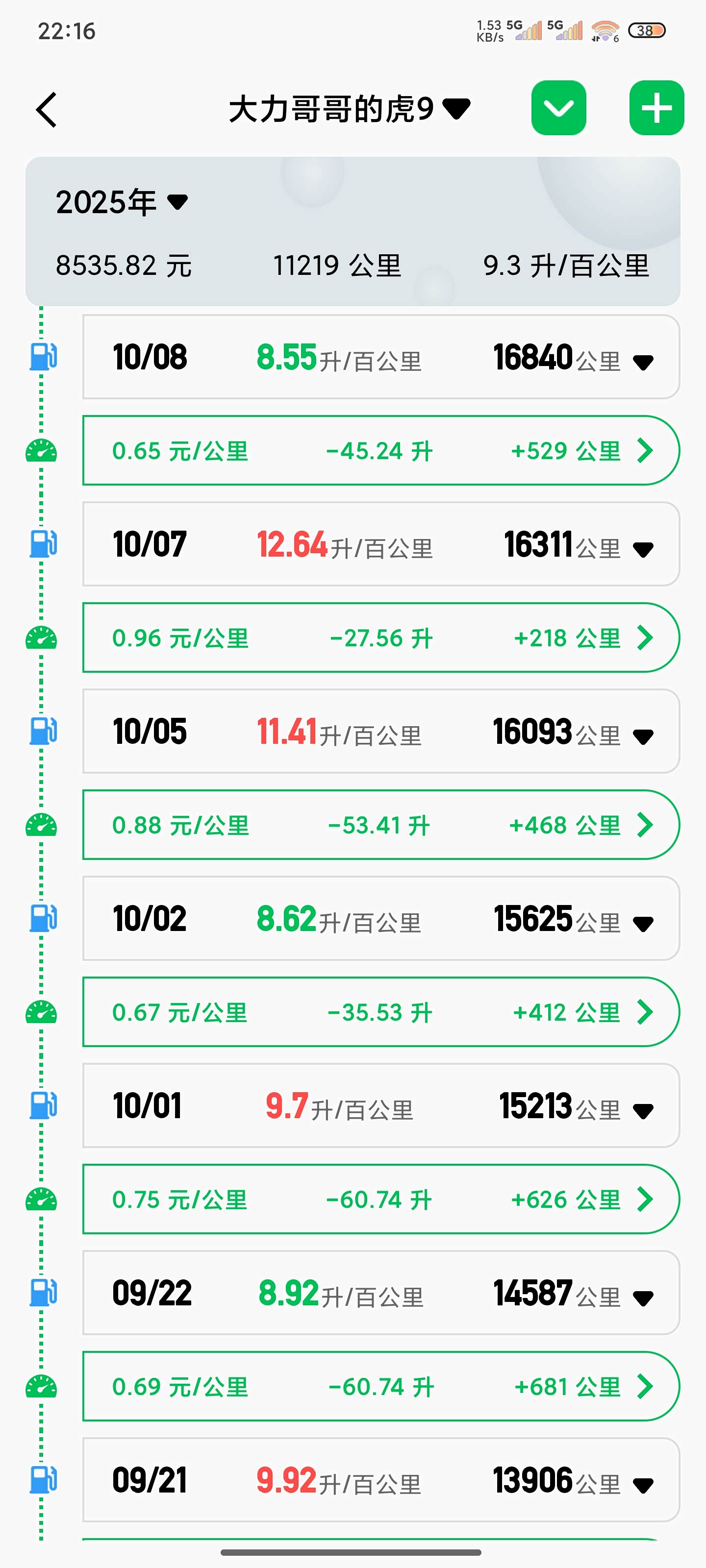Viewport: 706px width, 1568px height.
Task: Expand the 10/05 refuel record
Action: pyautogui.click(x=643, y=736)
